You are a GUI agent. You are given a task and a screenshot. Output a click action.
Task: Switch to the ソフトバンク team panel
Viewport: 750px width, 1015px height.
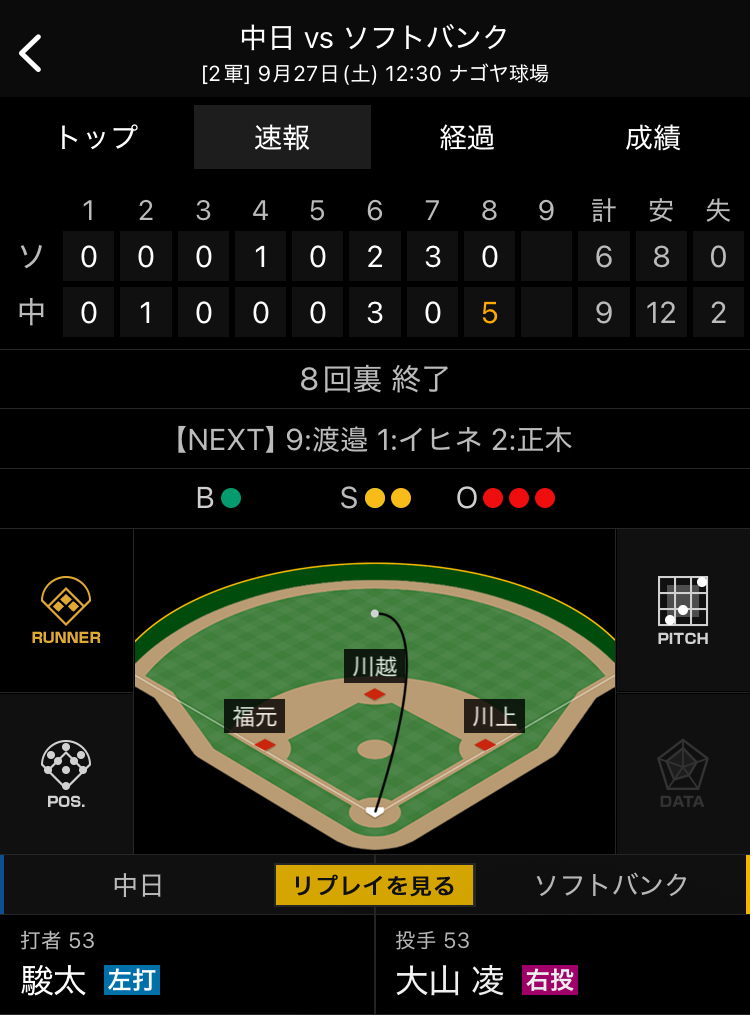611,885
